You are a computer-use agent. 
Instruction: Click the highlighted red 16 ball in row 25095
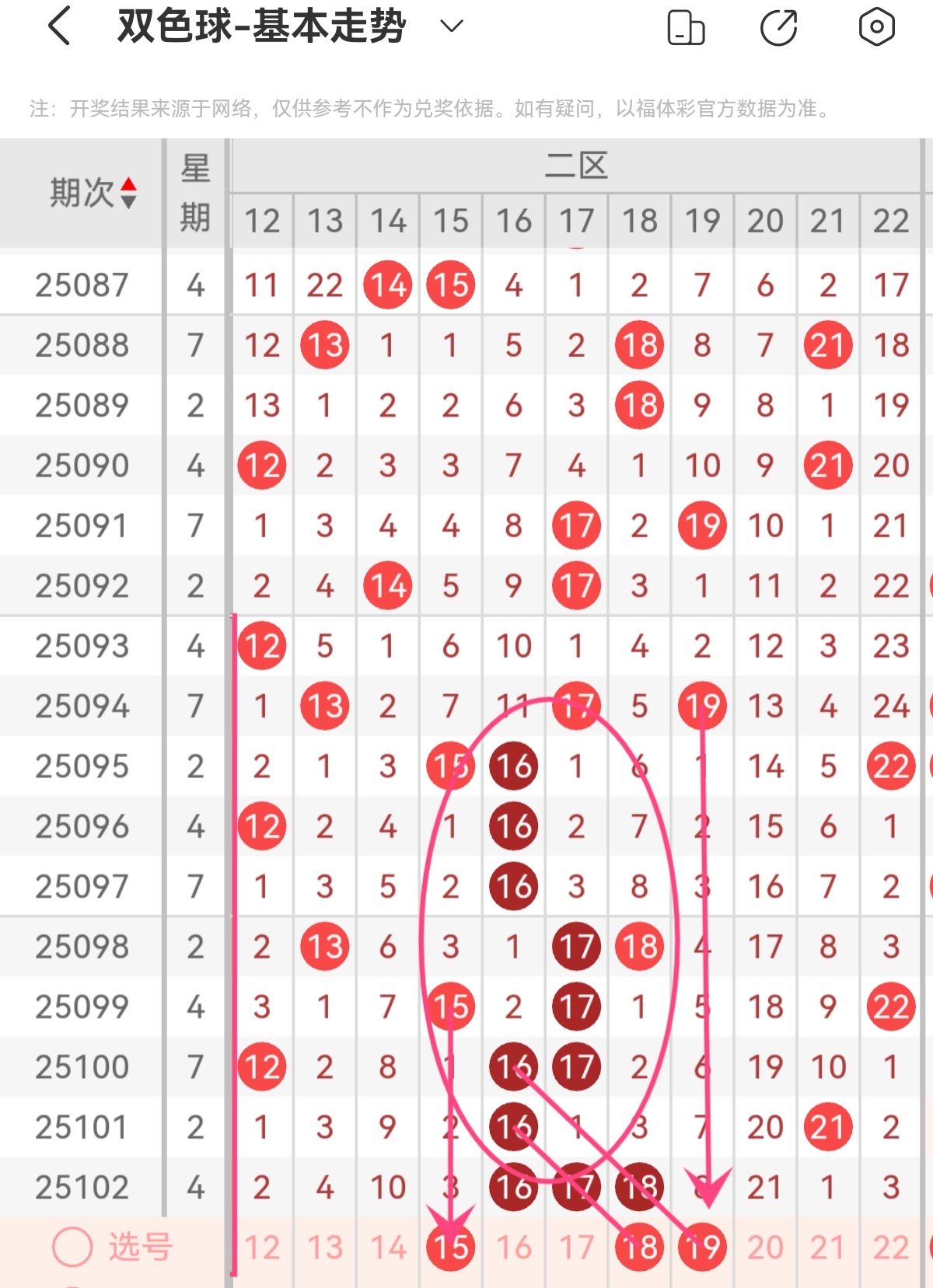512,765
